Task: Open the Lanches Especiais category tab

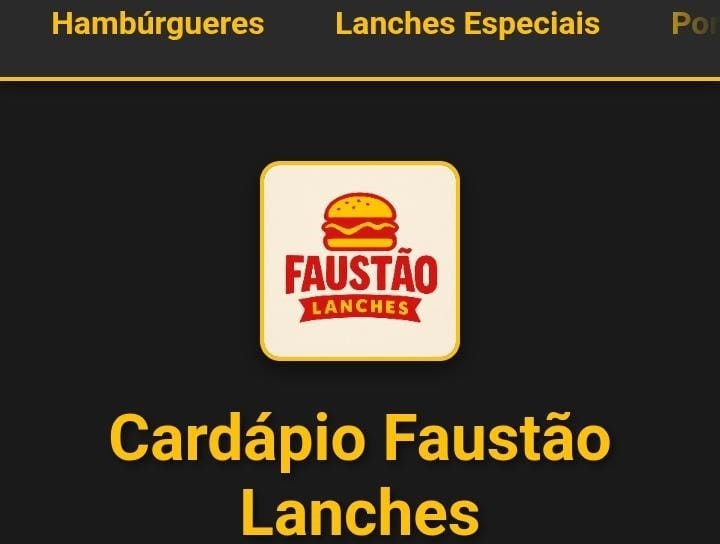Action: pyautogui.click(x=467, y=24)
